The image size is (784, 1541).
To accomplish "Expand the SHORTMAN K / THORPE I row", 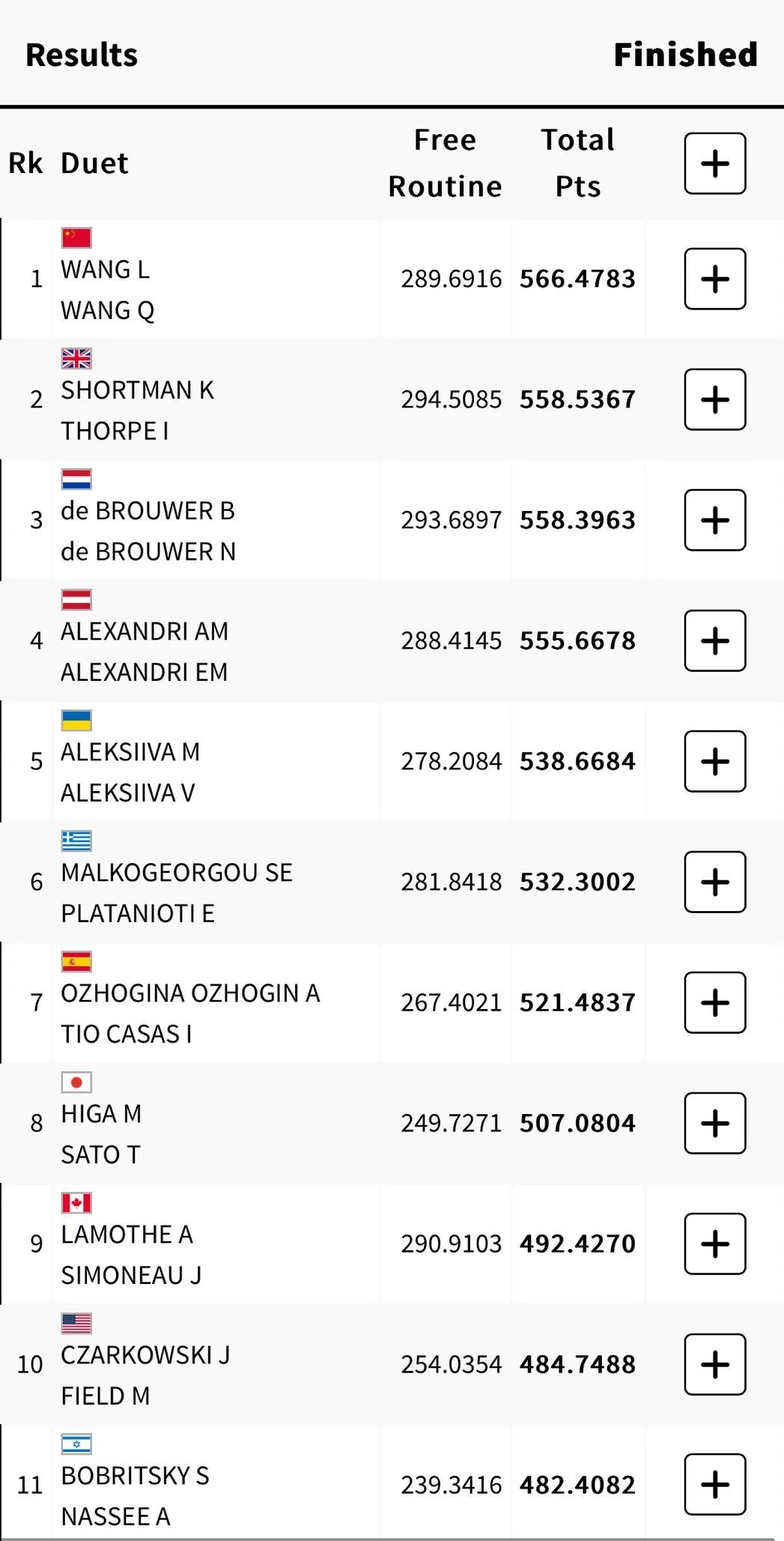I will click(714, 399).
